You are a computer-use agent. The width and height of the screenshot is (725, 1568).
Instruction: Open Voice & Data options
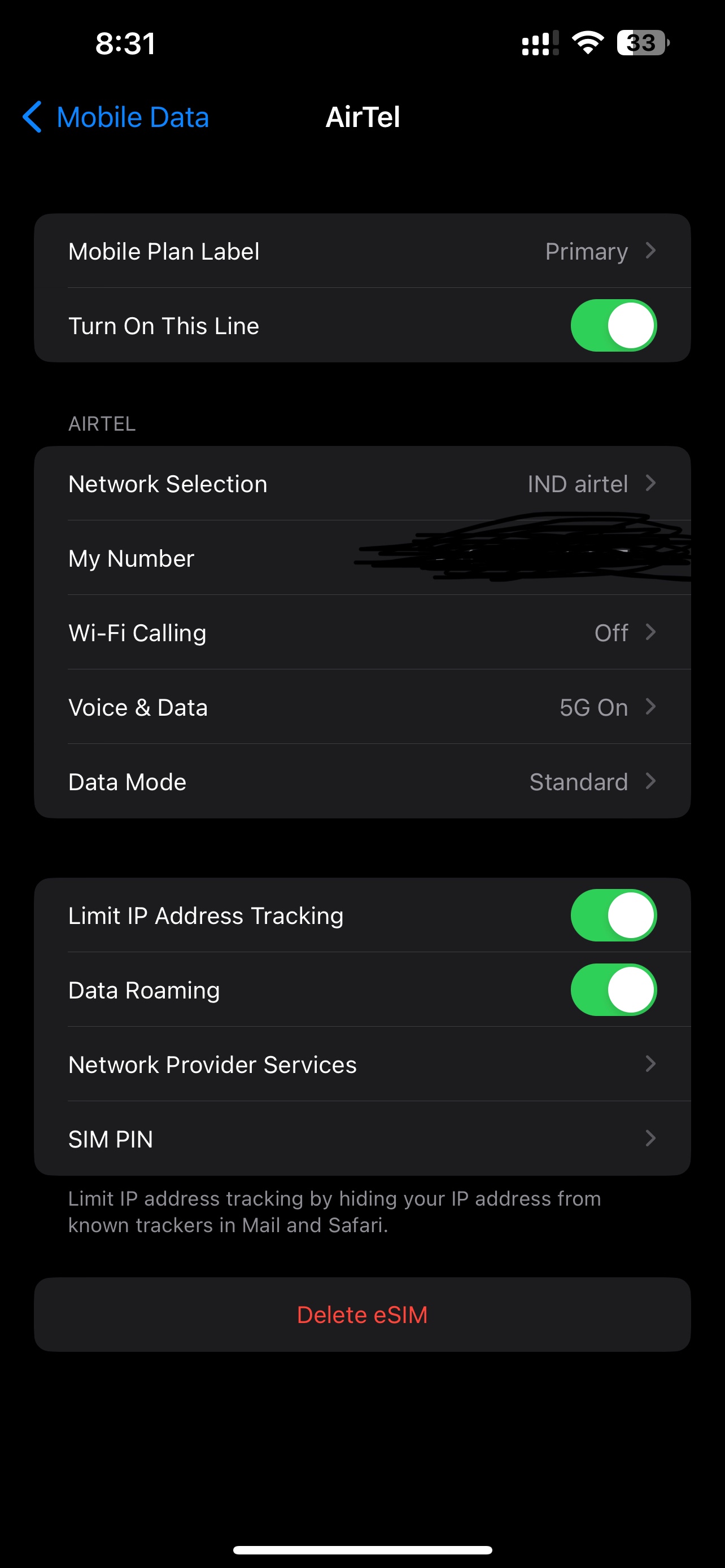362,707
